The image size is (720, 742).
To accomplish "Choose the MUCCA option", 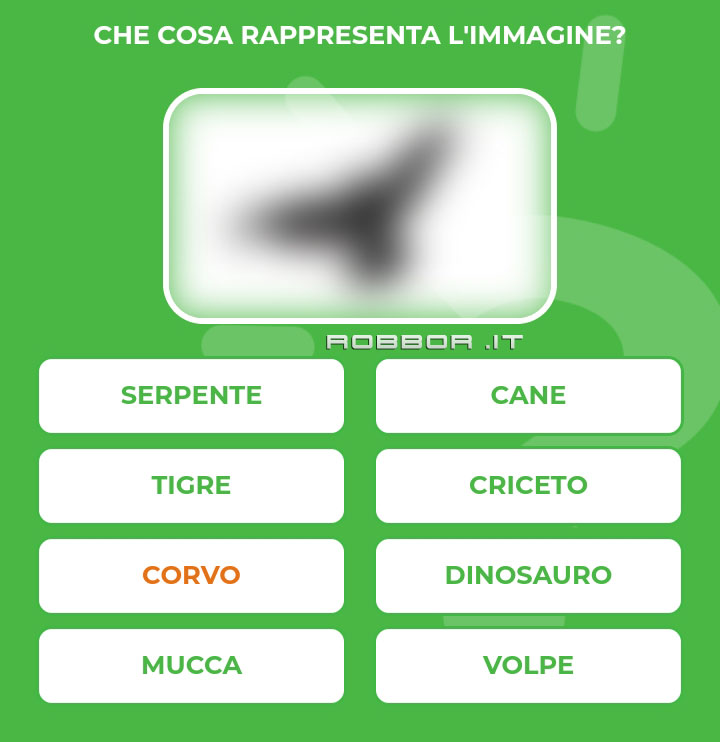I will pyautogui.click(x=191, y=666).
